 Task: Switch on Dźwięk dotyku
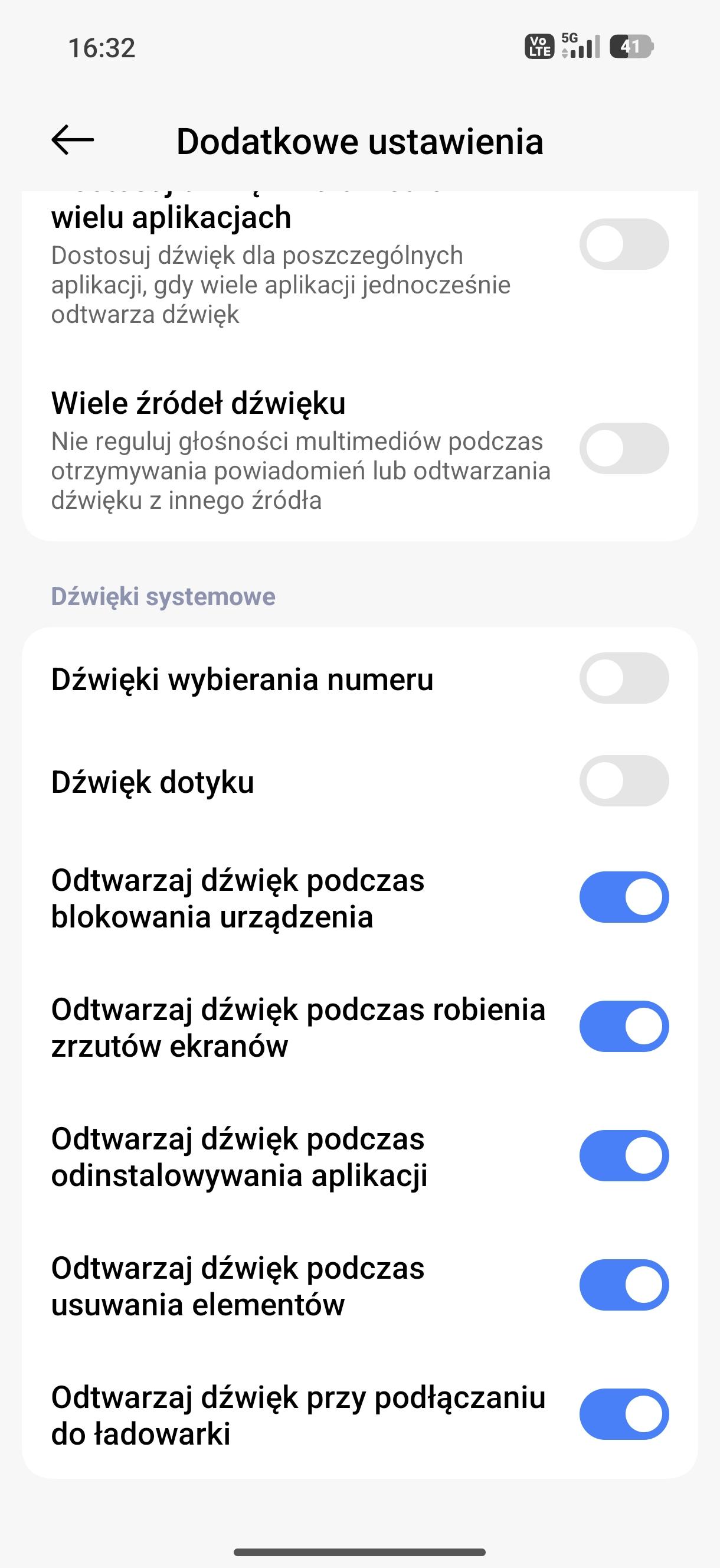pyautogui.click(x=623, y=781)
